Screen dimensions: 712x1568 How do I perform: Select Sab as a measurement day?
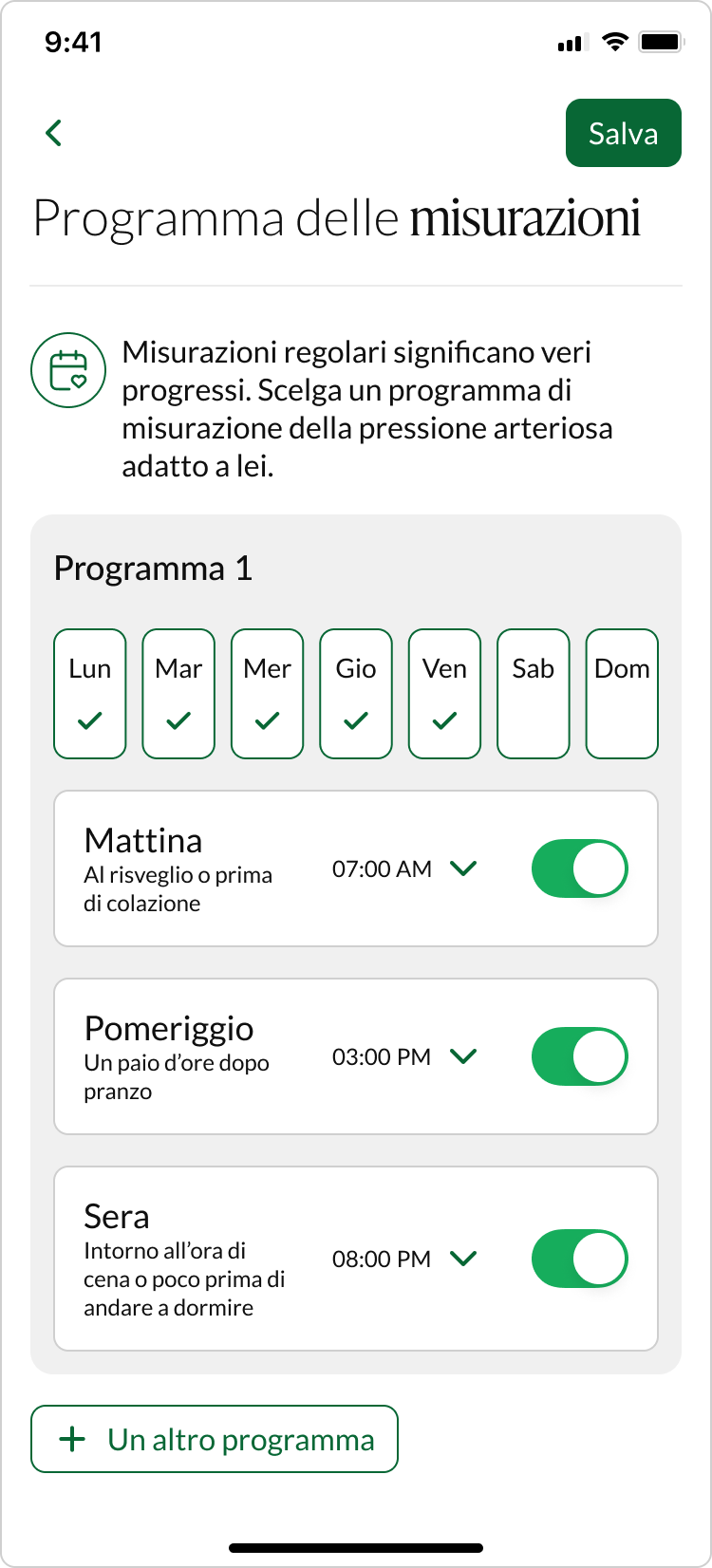(533, 694)
